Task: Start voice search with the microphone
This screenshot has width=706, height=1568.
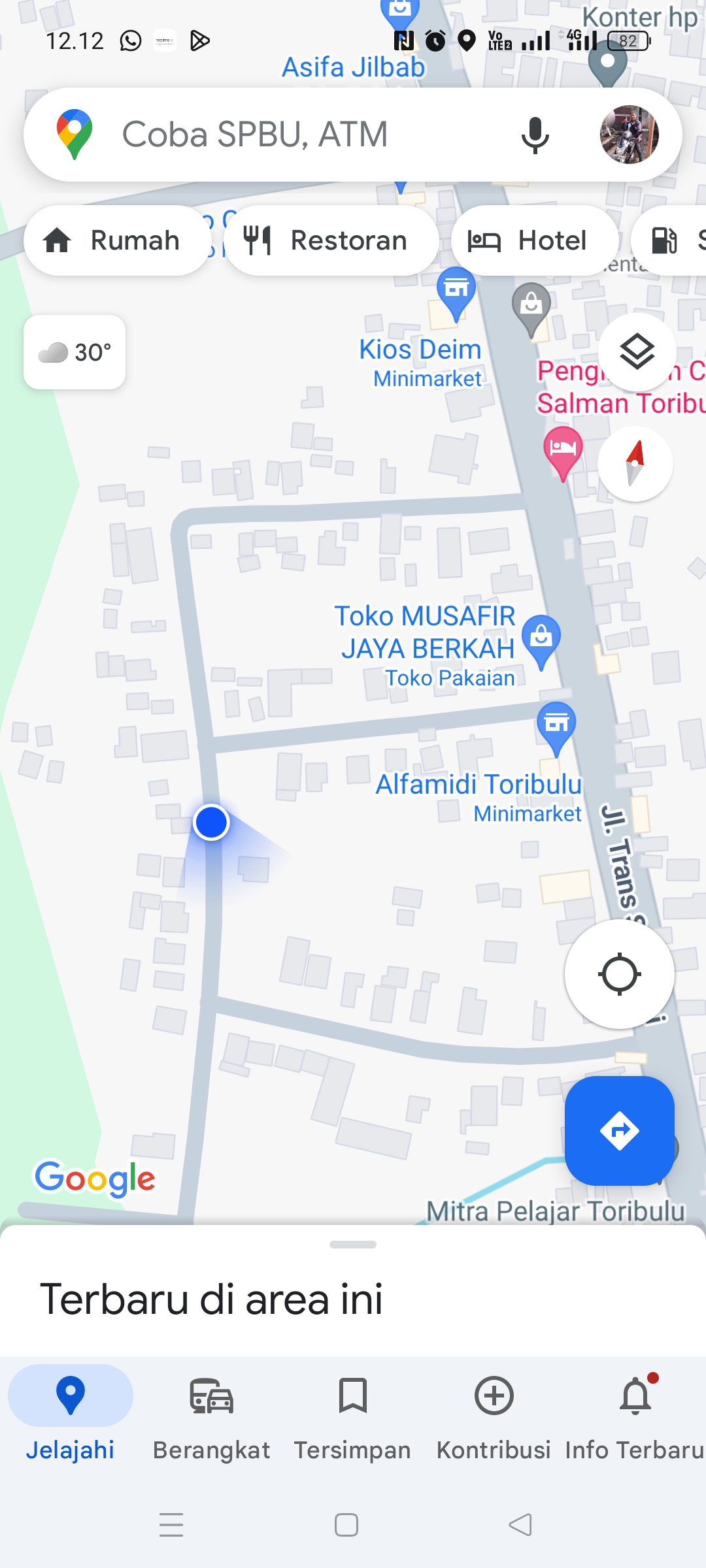Action: click(x=535, y=135)
